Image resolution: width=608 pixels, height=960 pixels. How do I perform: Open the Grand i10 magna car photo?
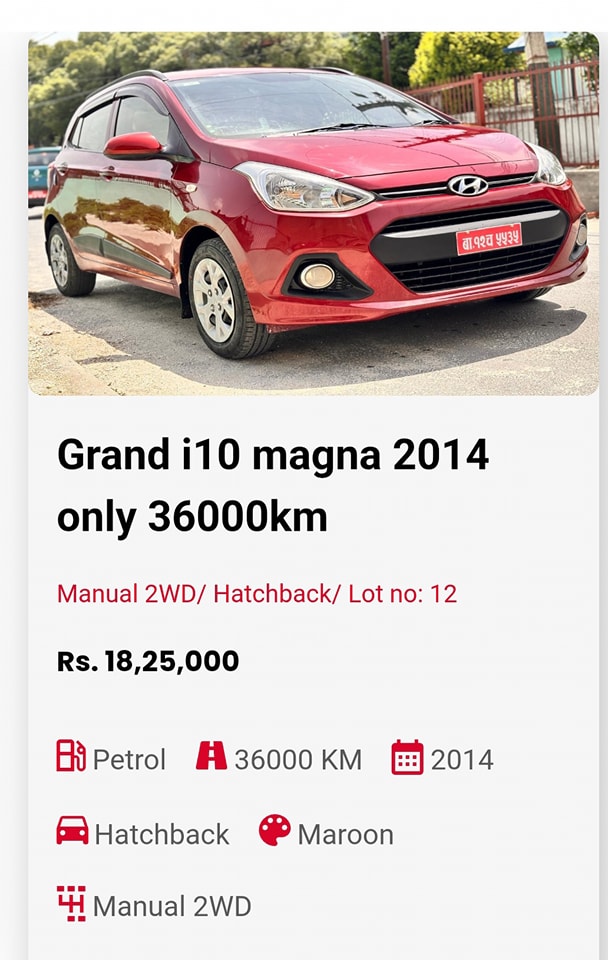313,213
